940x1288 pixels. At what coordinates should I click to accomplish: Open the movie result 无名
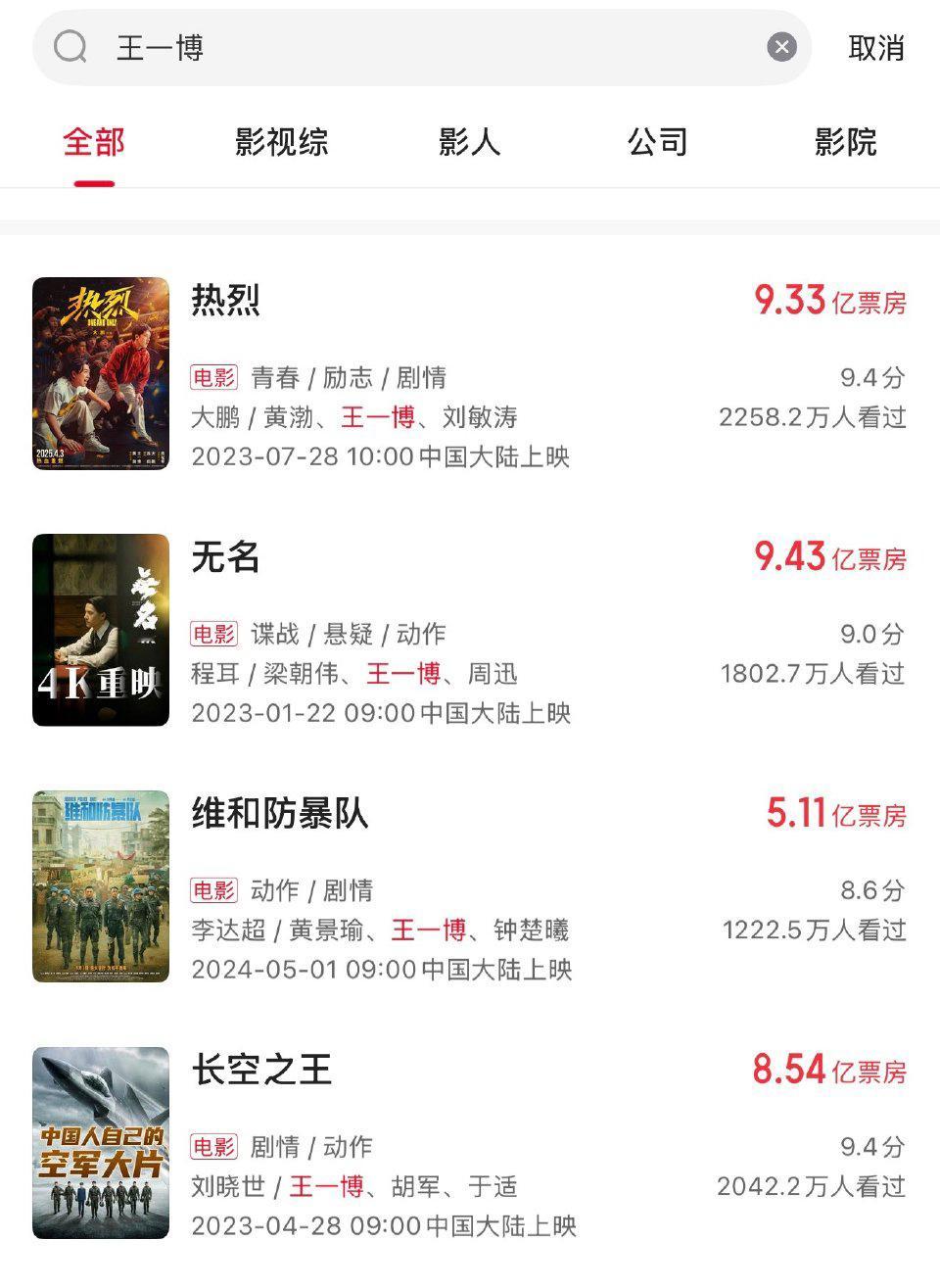(x=225, y=557)
